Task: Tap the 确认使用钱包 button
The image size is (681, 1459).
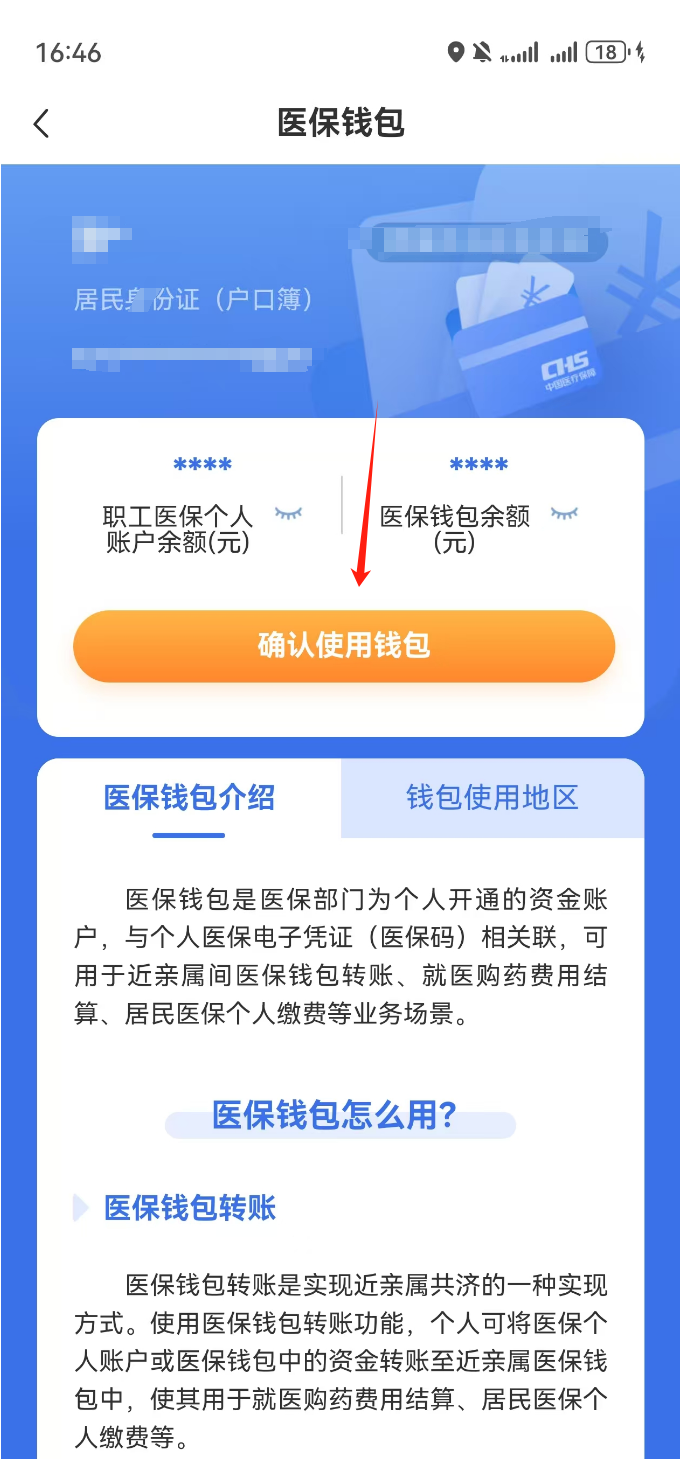Action: point(343,646)
